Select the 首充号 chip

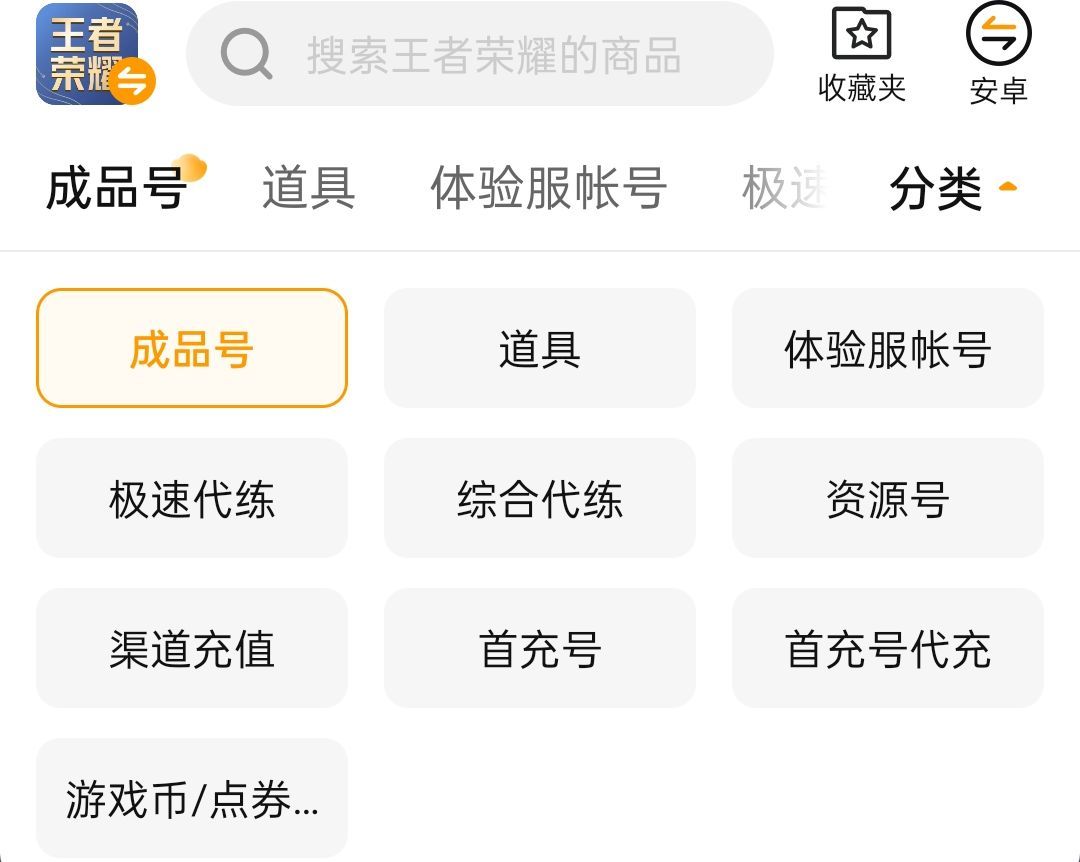[x=540, y=648]
